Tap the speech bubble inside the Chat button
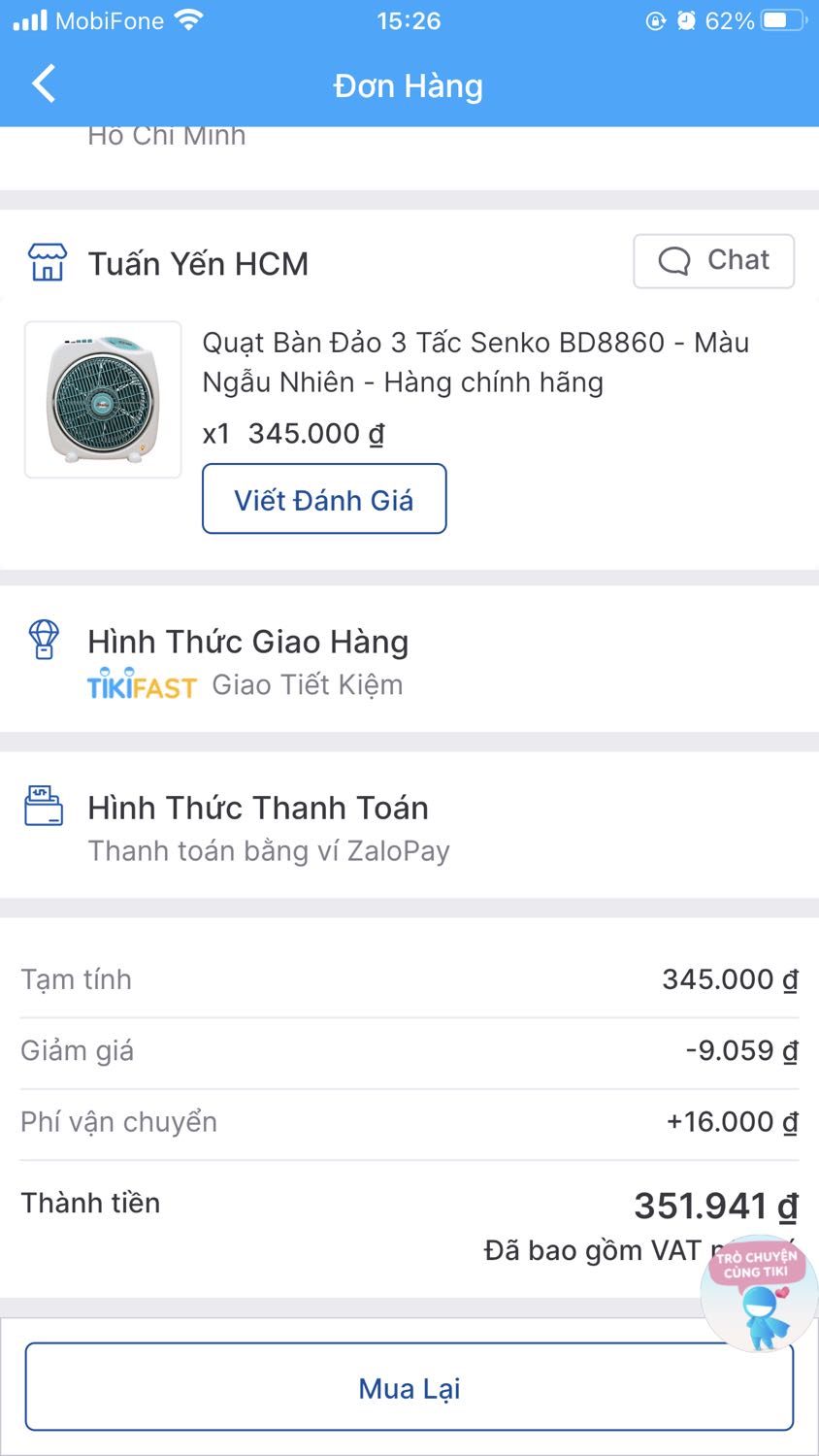The height and width of the screenshot is (1456, 819). (672, 260)
